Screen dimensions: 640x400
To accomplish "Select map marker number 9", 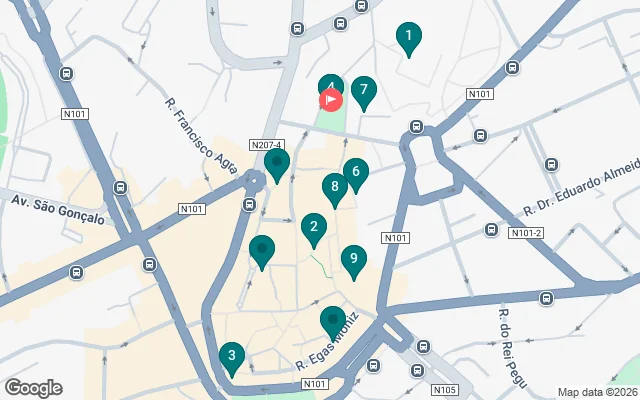I will [353, 260].
